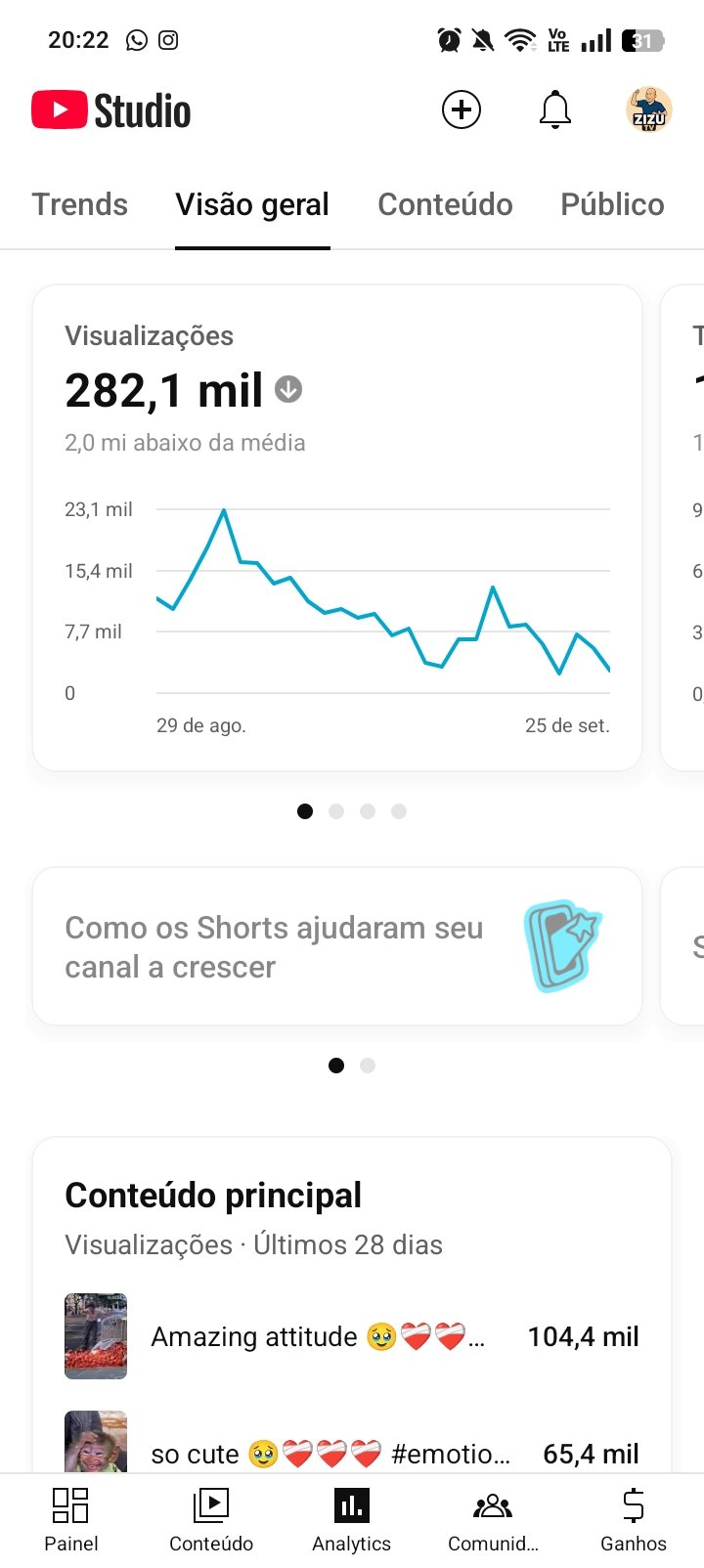Go to Painel in bottom navigation
Screen dimensions: 704x1568
71,1520
